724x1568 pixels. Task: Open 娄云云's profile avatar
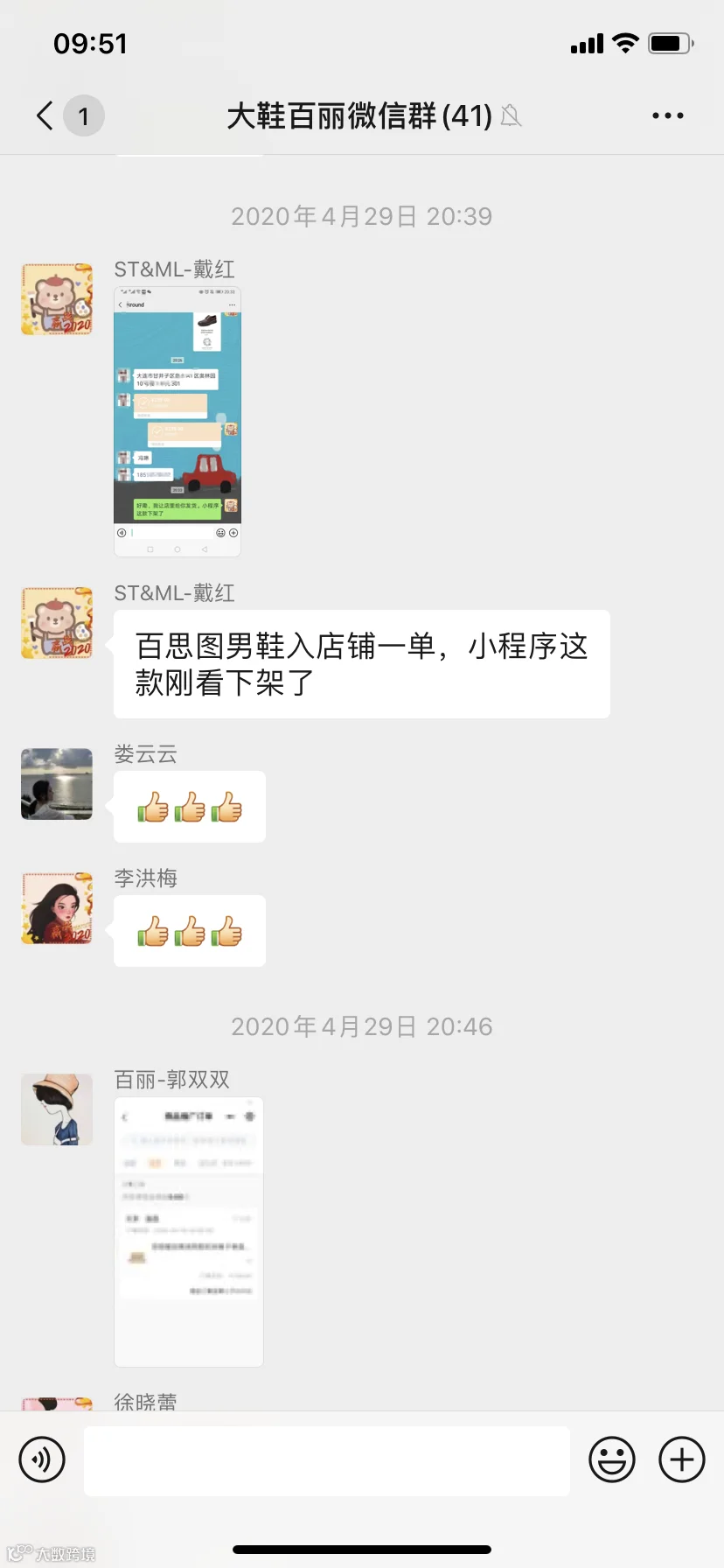coord(57,784)
